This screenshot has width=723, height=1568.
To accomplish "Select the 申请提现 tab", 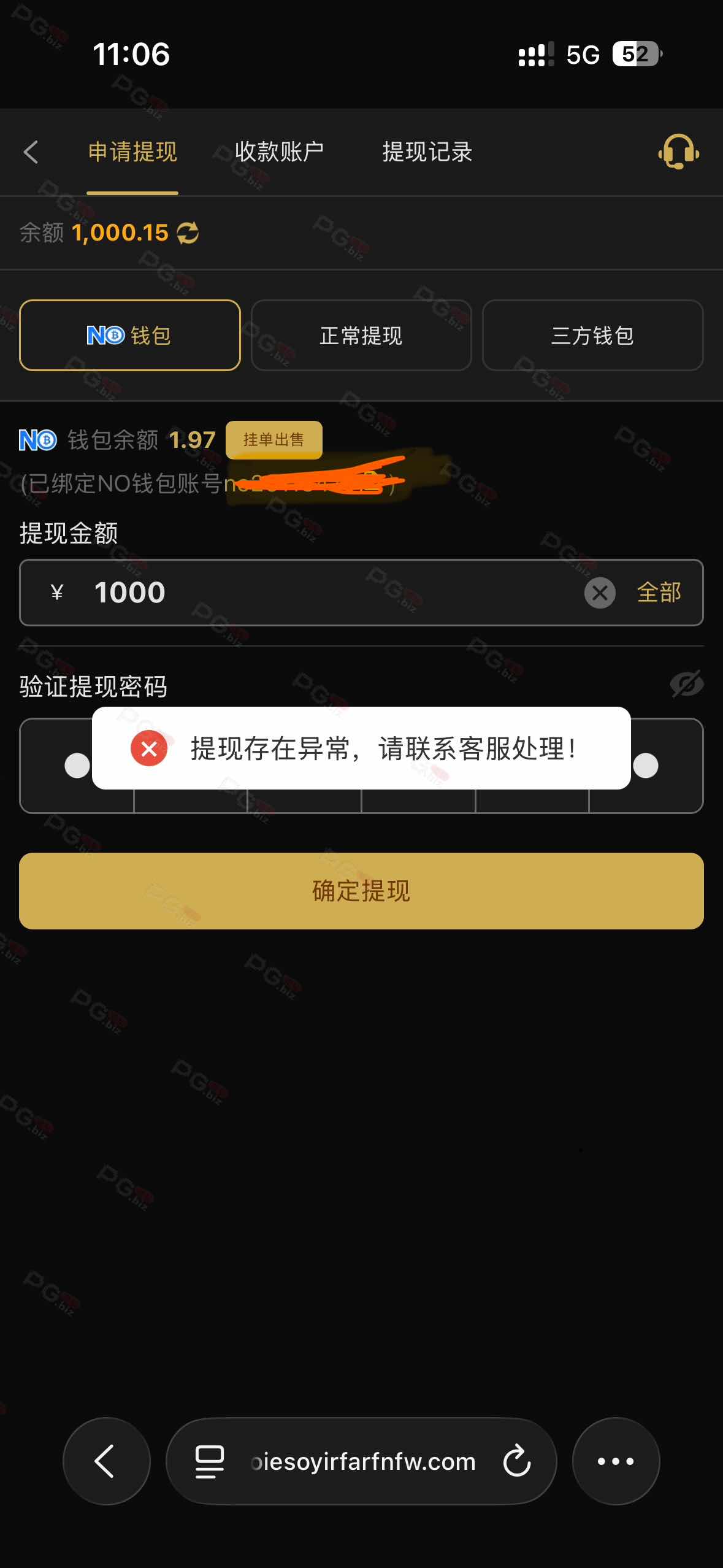I will [132, 152].
